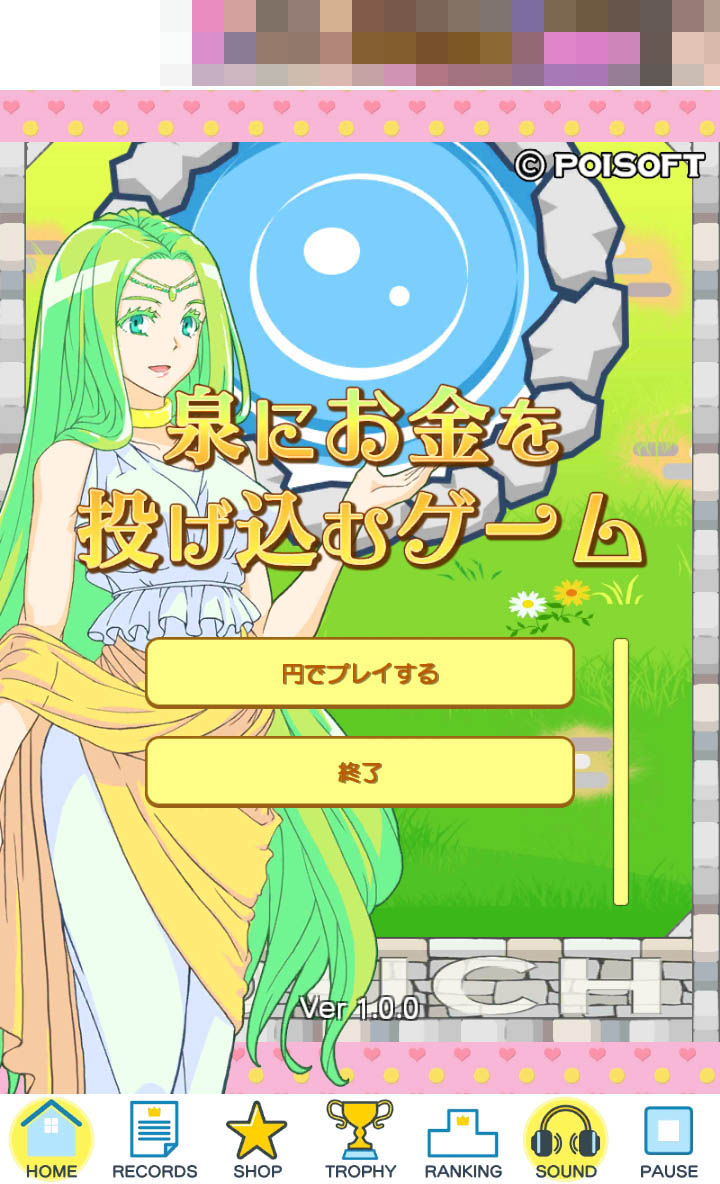Tap the PAUSE button
The width and height of the screenshot is (720, 1184).
668,1140
